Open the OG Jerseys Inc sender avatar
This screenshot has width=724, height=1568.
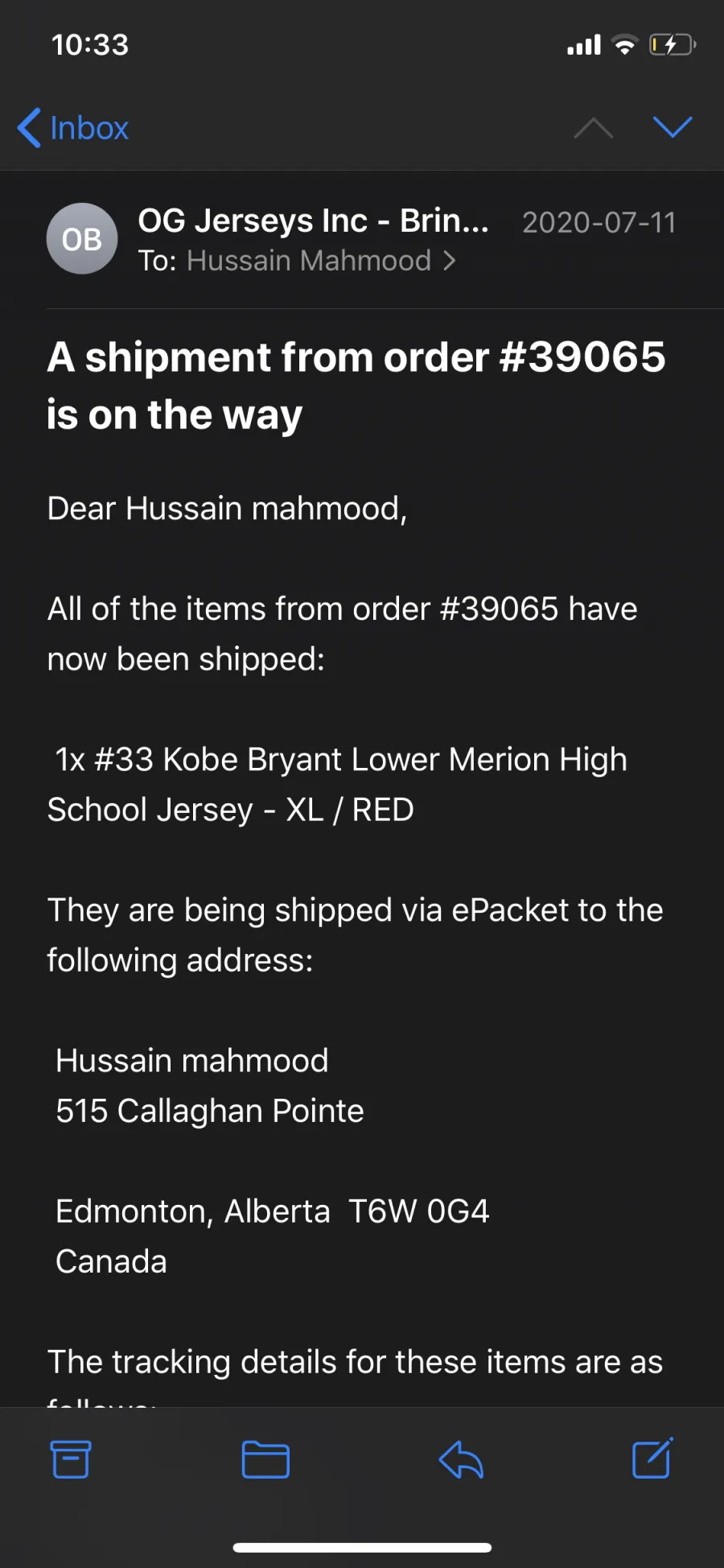point(82,238)
